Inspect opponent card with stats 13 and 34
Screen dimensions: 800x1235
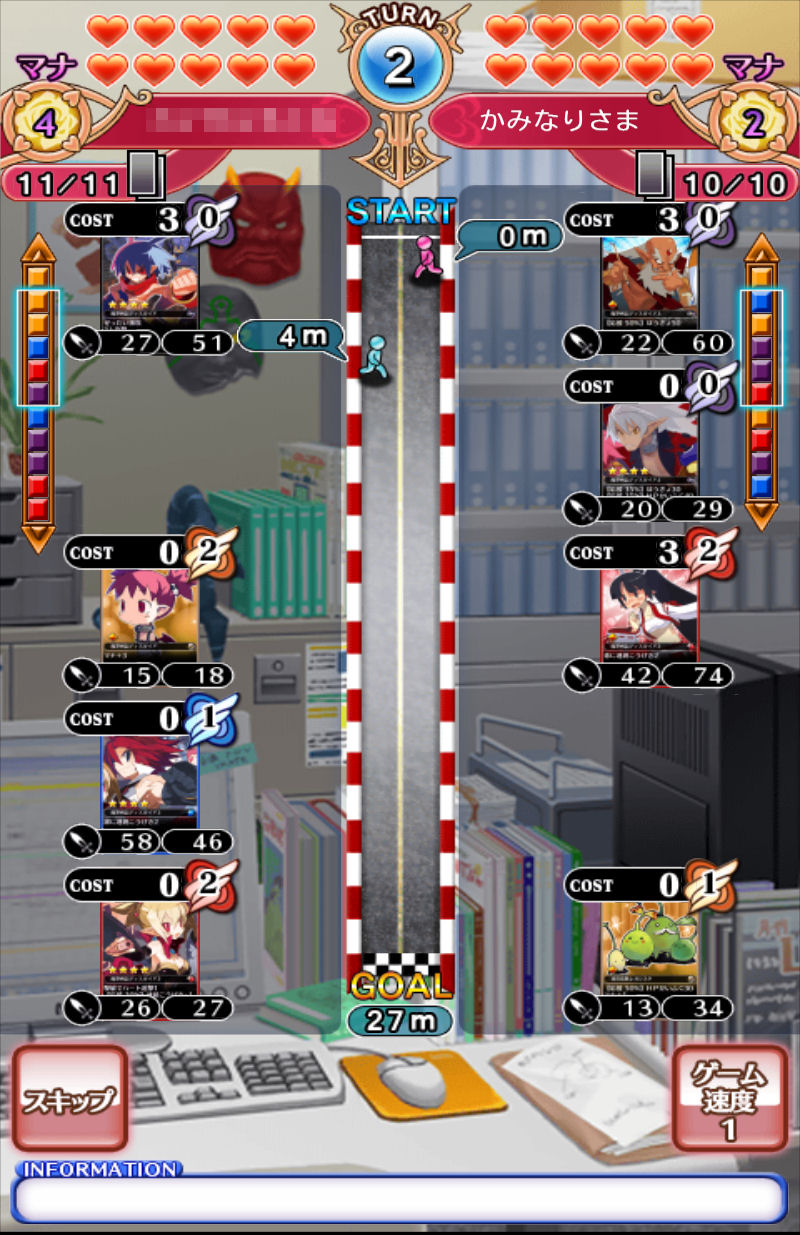tap(650, 947)
